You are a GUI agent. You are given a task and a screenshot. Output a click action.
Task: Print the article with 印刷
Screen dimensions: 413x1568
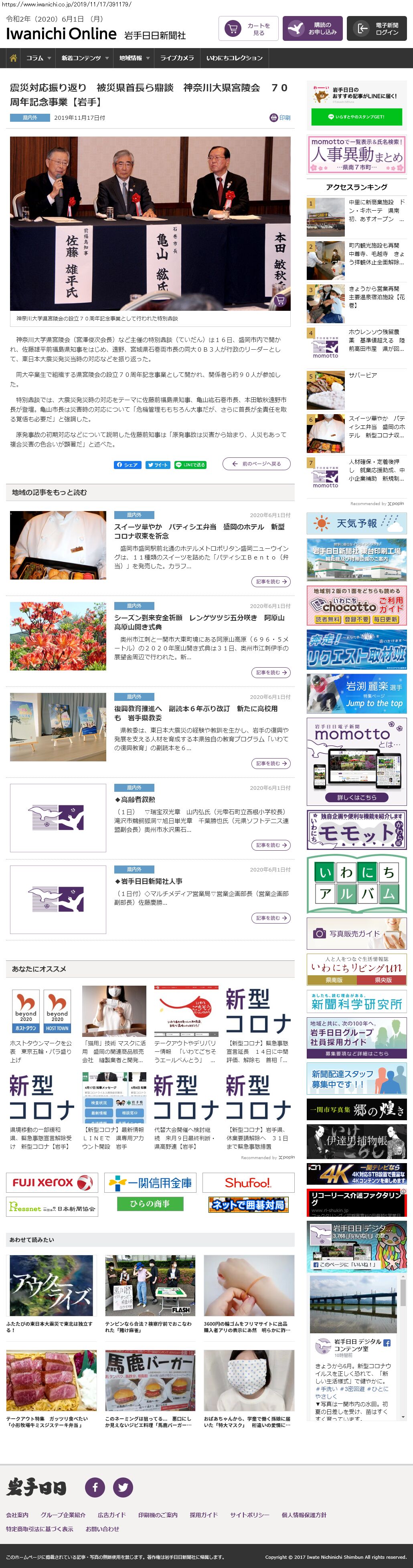pyautogui.click(x=280, y=117)
